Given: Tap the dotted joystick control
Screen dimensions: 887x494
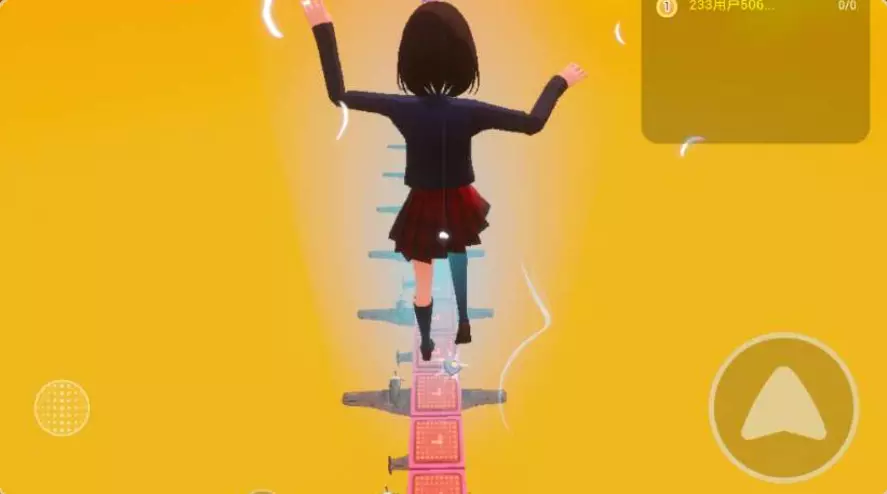Looking at the screenshot, I should (62, 408).
